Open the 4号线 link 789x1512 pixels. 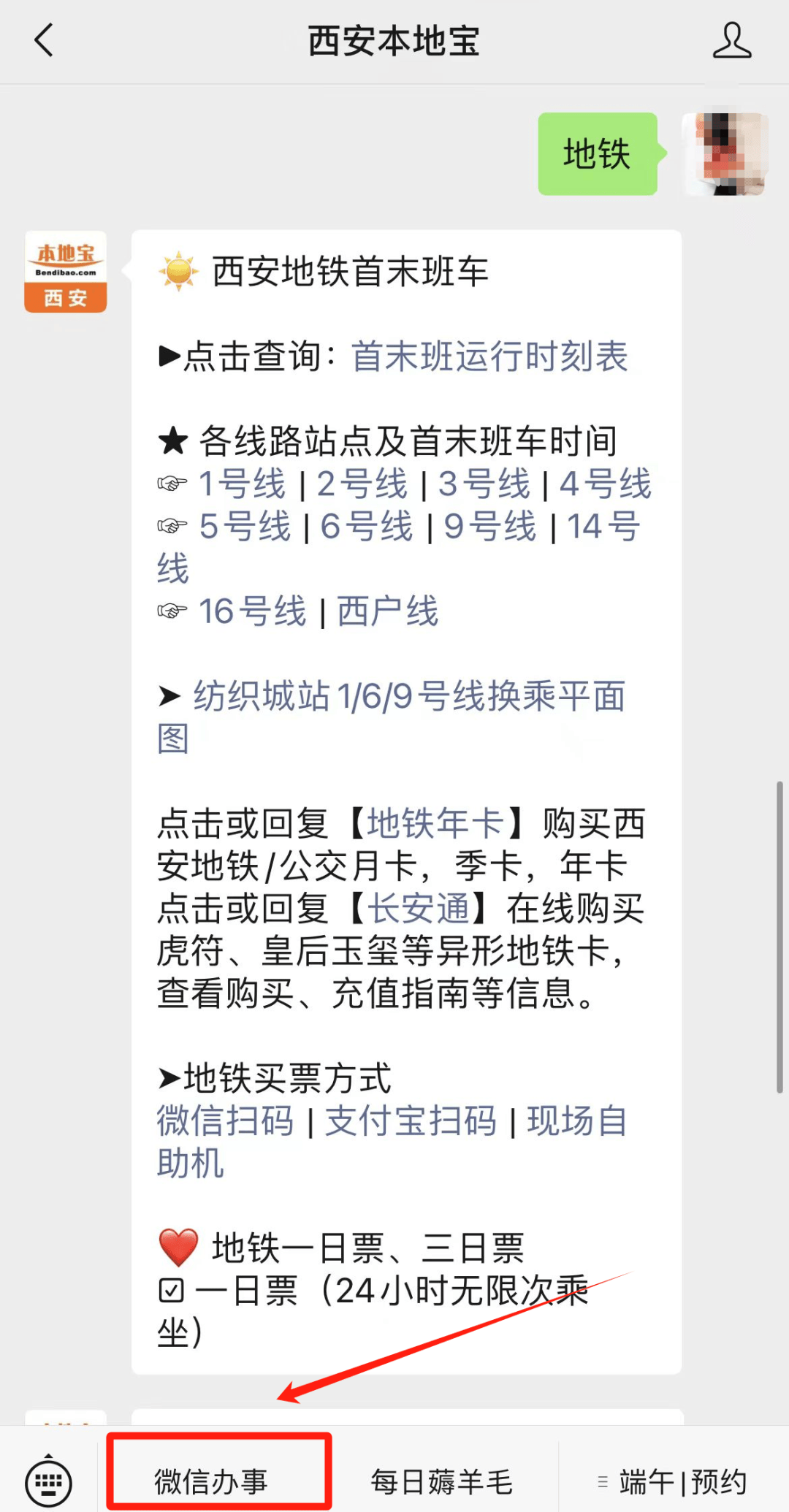(606, 484)
